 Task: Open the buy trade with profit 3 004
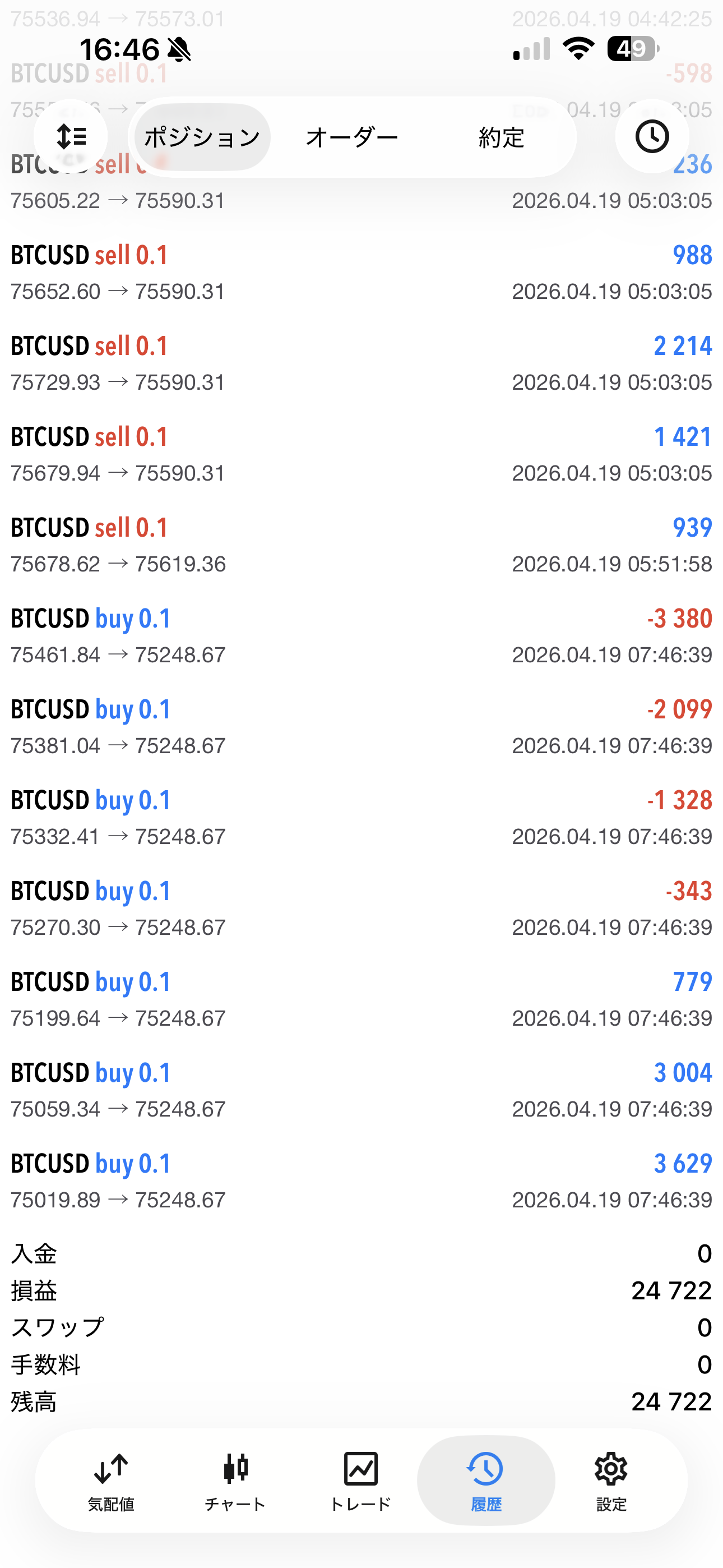click(x=361, y=1090)
